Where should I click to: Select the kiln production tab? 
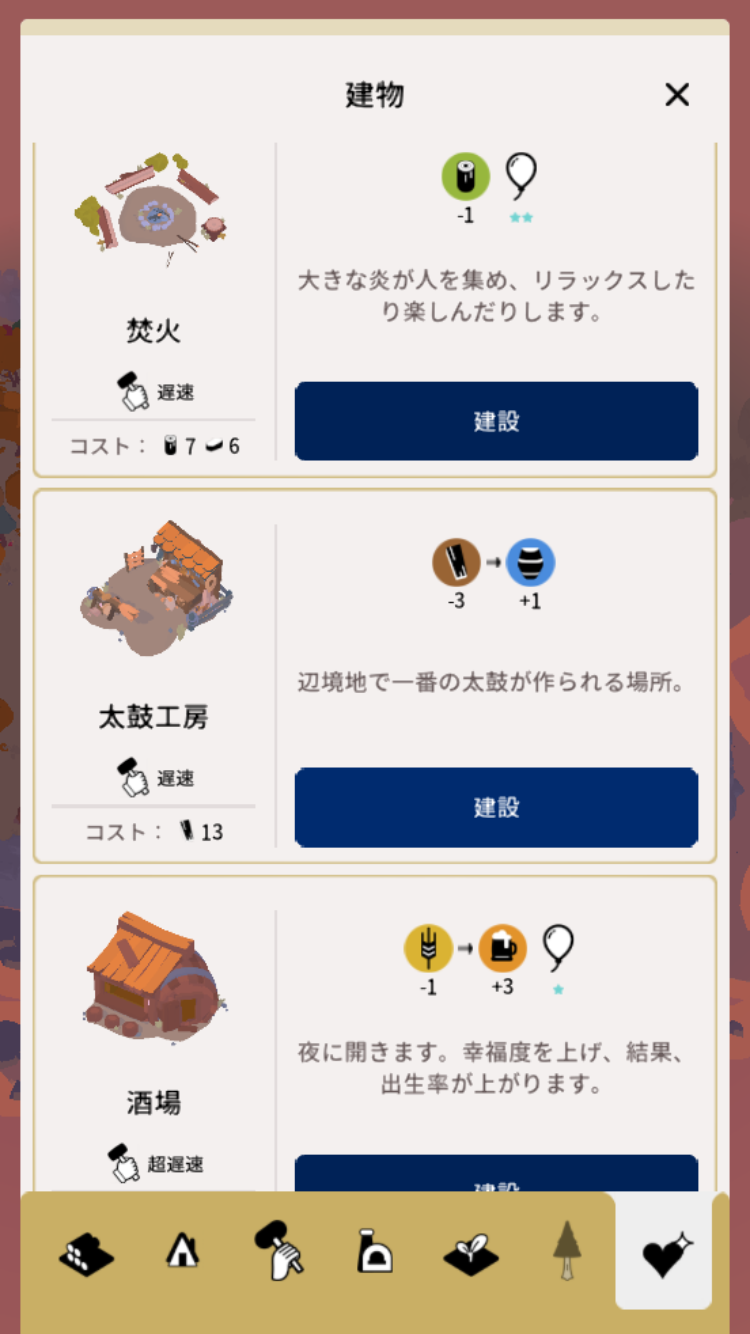click(374, 1252)
